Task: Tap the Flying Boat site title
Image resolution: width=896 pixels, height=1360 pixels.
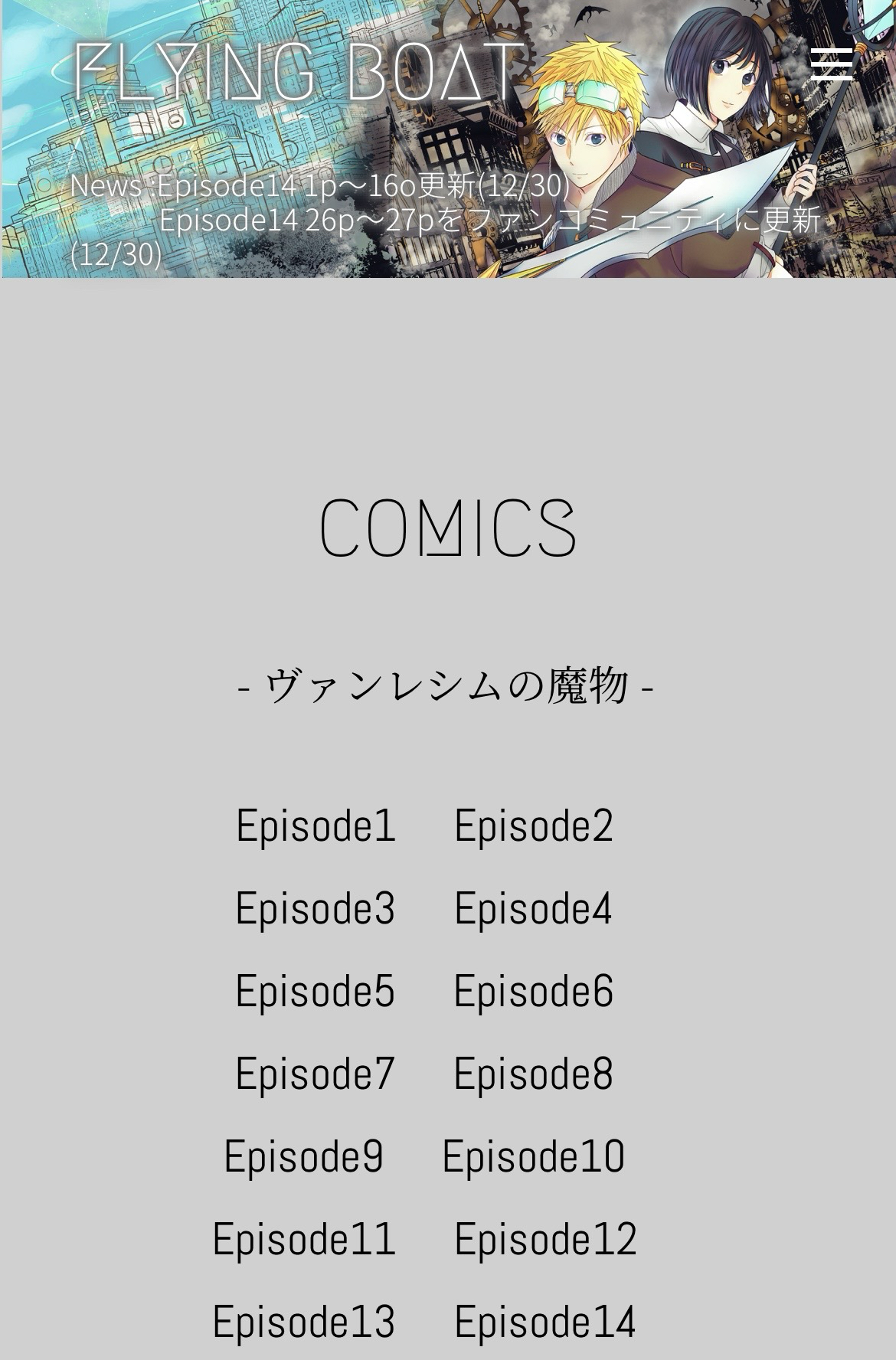Action: (x=299, y=73)
